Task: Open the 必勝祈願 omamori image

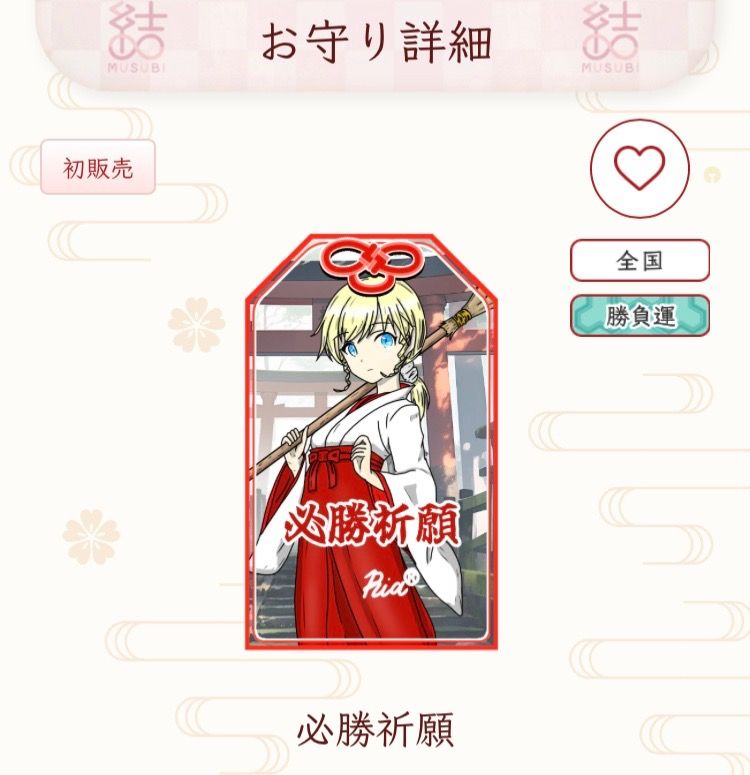Action: 371,445
